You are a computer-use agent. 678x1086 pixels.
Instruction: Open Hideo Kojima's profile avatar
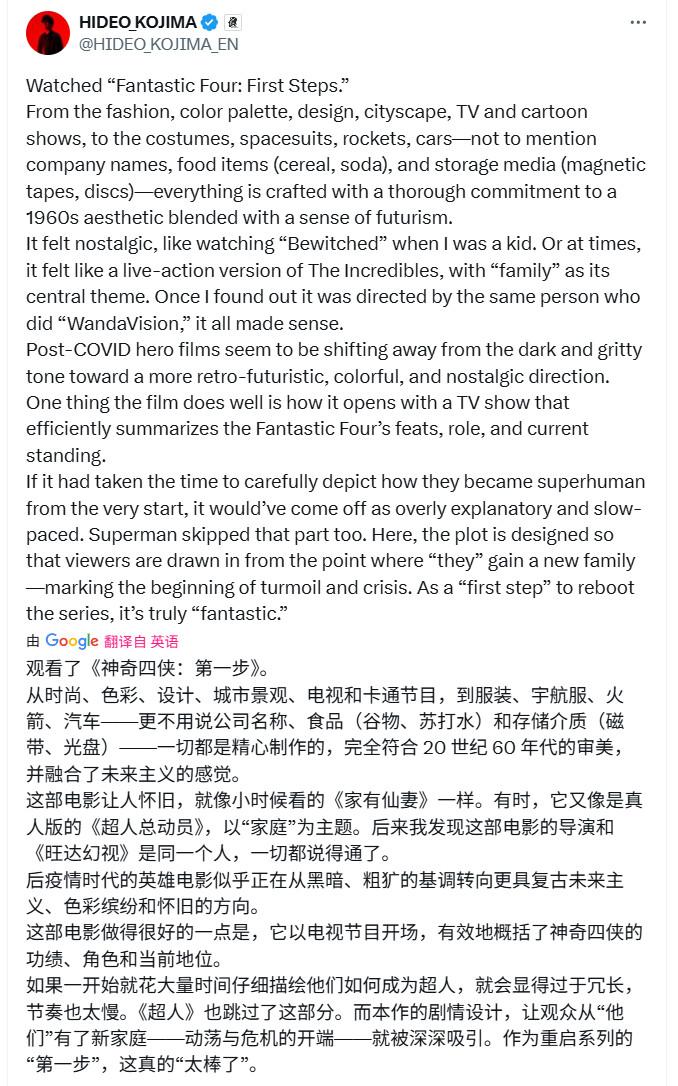point(47,33)
